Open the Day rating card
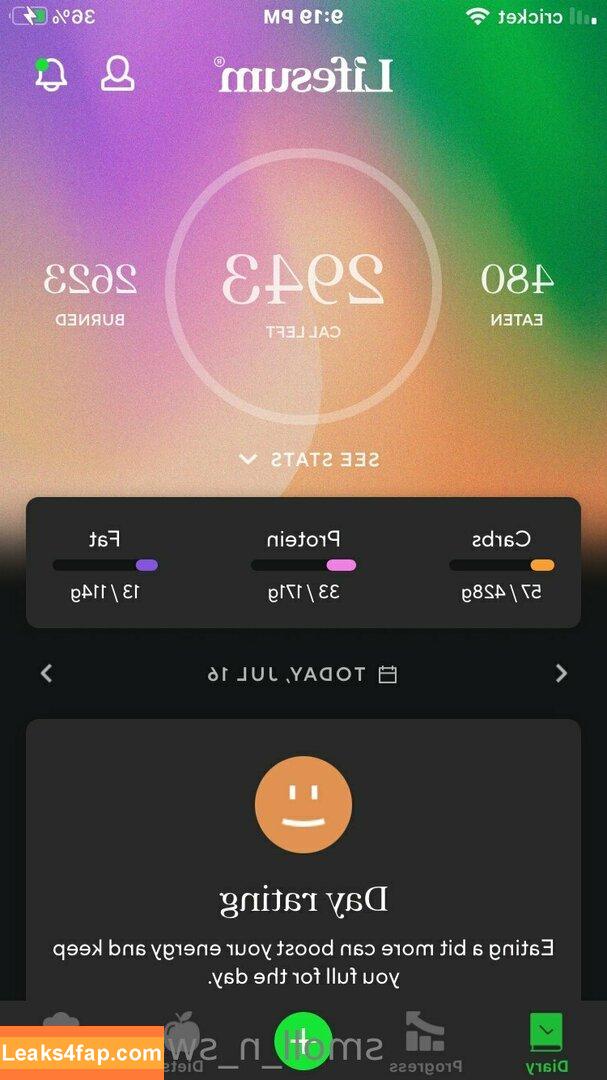This screenshot has height=1080, width=607. coord(303,860)
